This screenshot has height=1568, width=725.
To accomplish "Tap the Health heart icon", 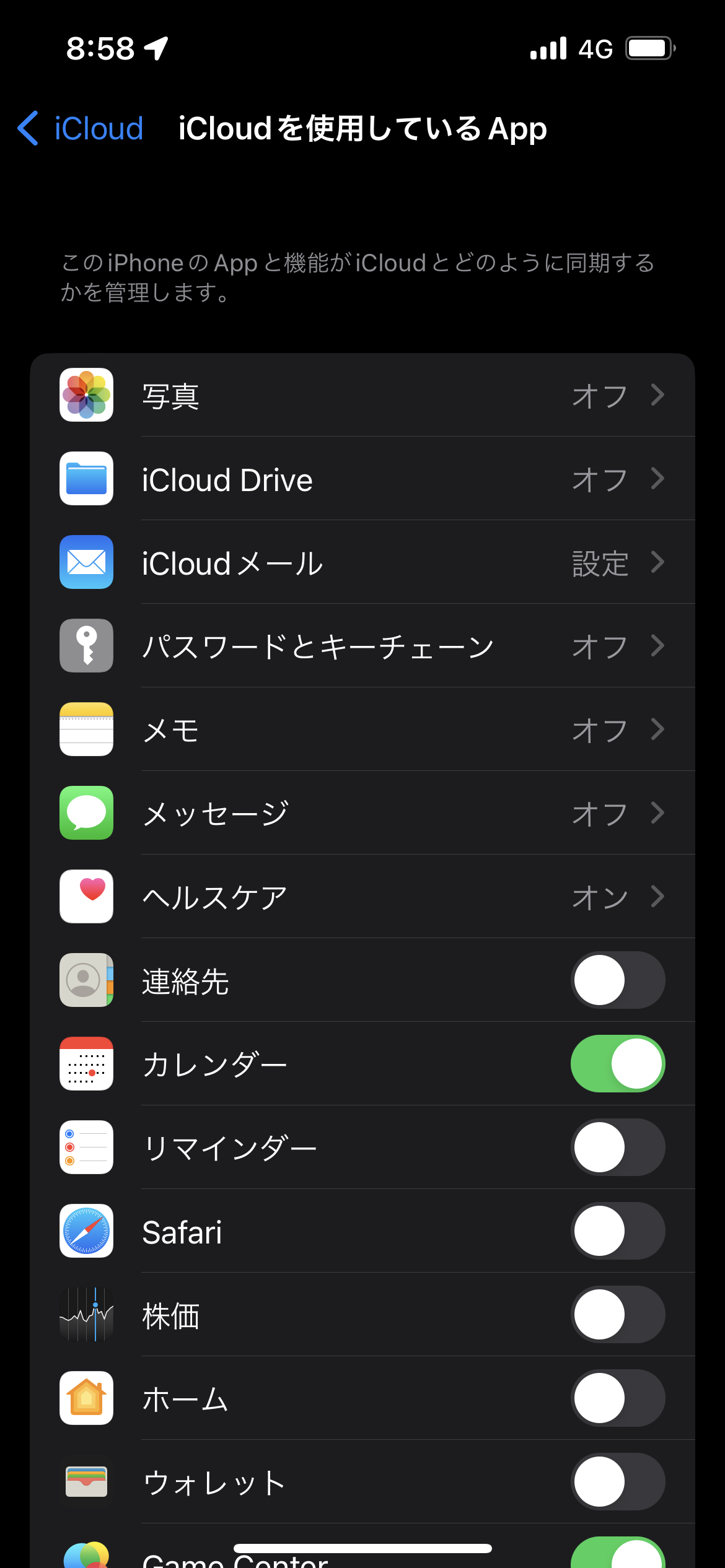I will click(86, 897).
